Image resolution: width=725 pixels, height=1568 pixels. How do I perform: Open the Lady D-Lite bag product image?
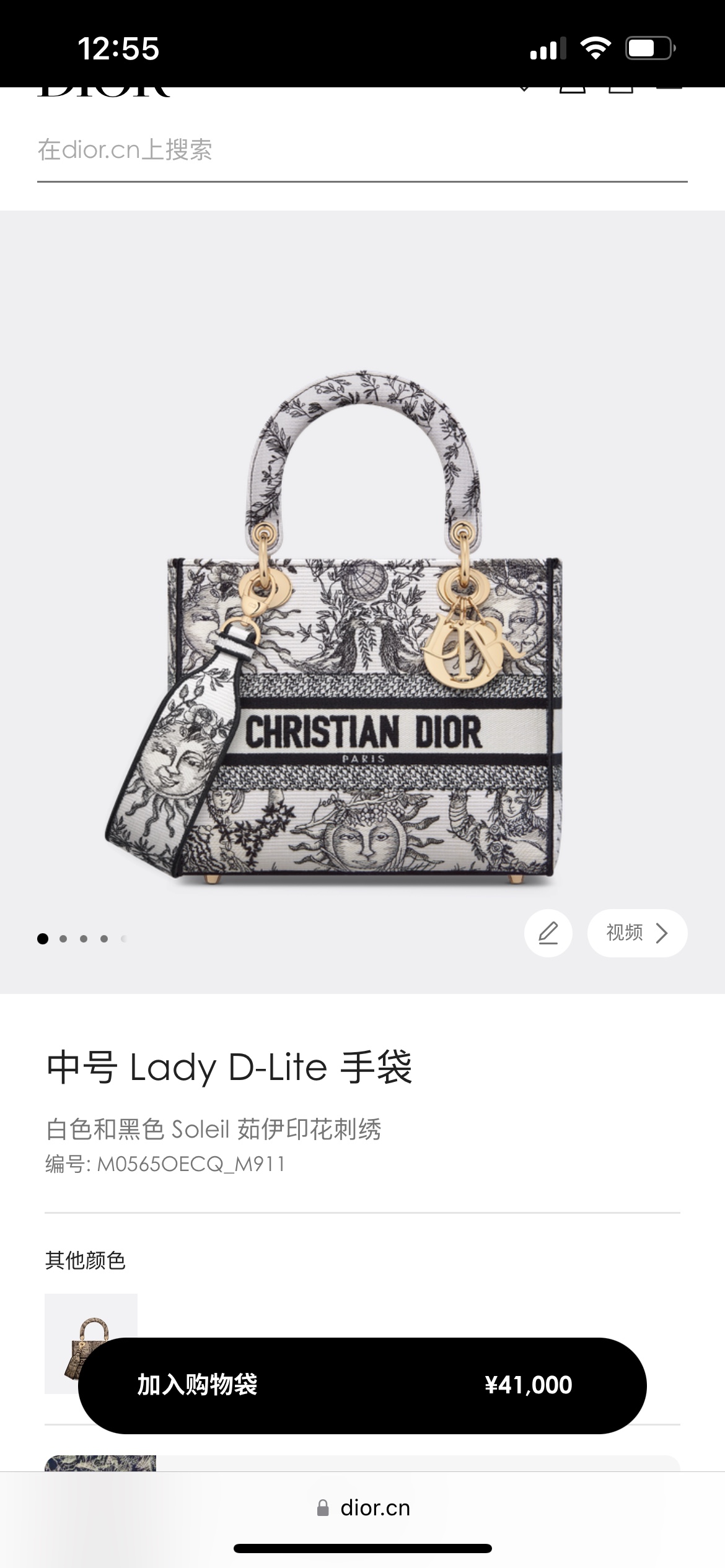point(362,625)
